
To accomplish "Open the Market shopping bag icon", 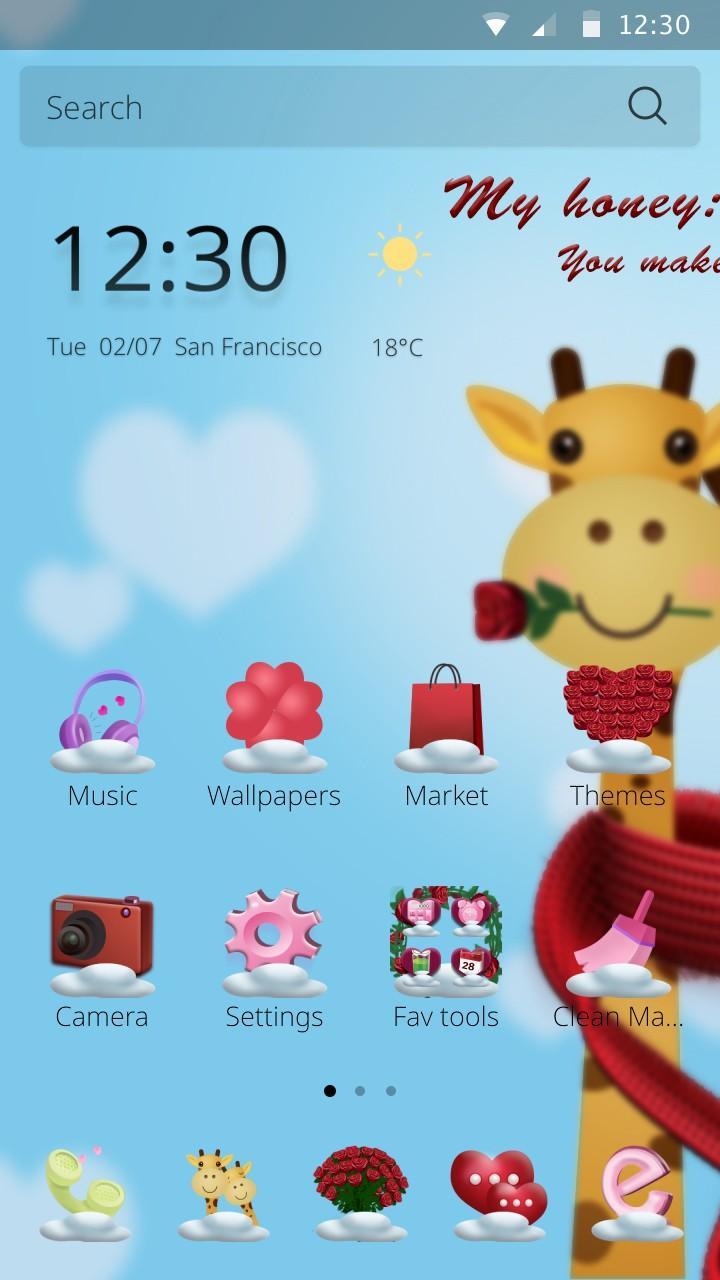I will 446,715.
